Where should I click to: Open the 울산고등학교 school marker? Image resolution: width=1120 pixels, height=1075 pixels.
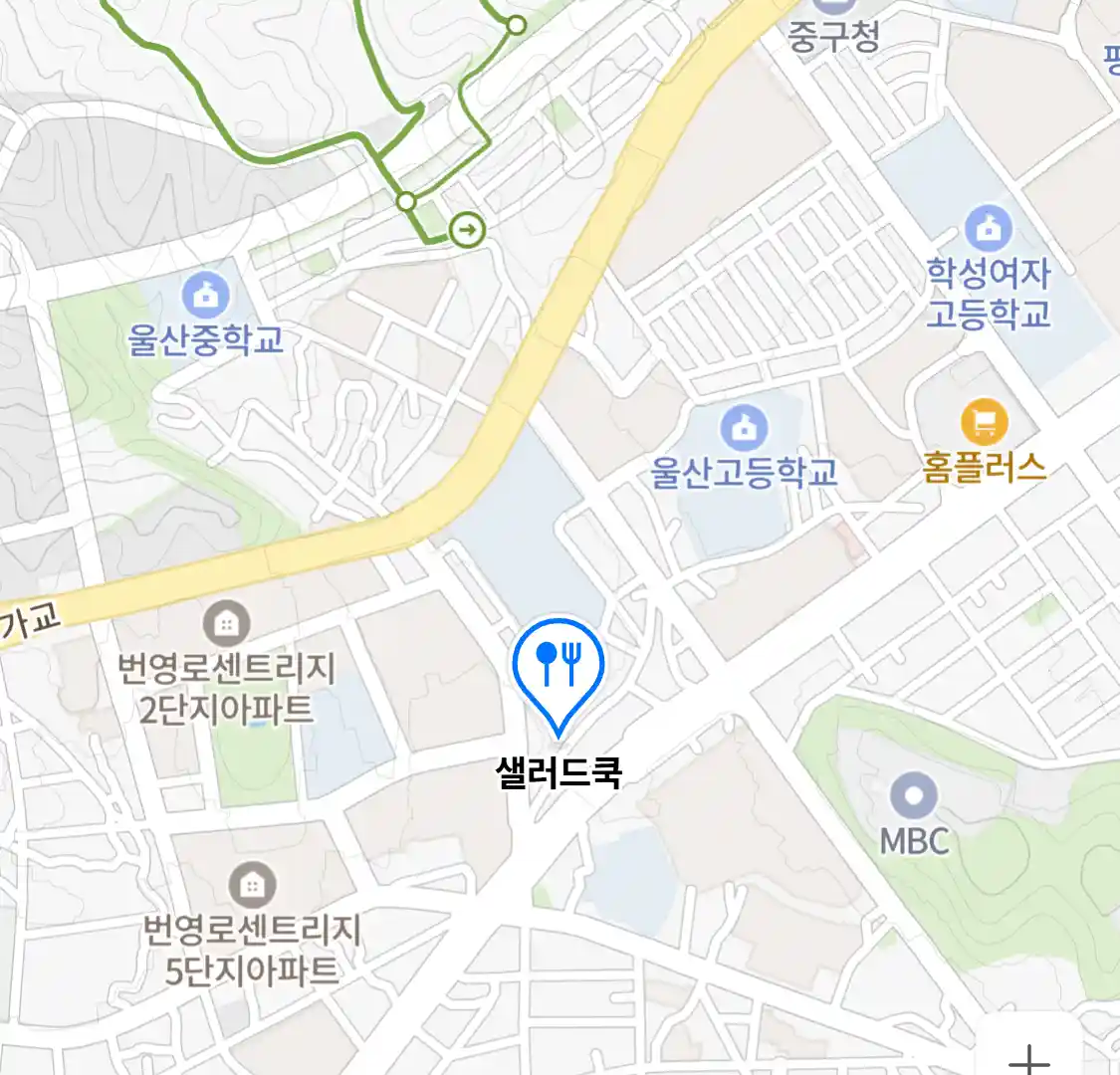[x=744, y=428]
